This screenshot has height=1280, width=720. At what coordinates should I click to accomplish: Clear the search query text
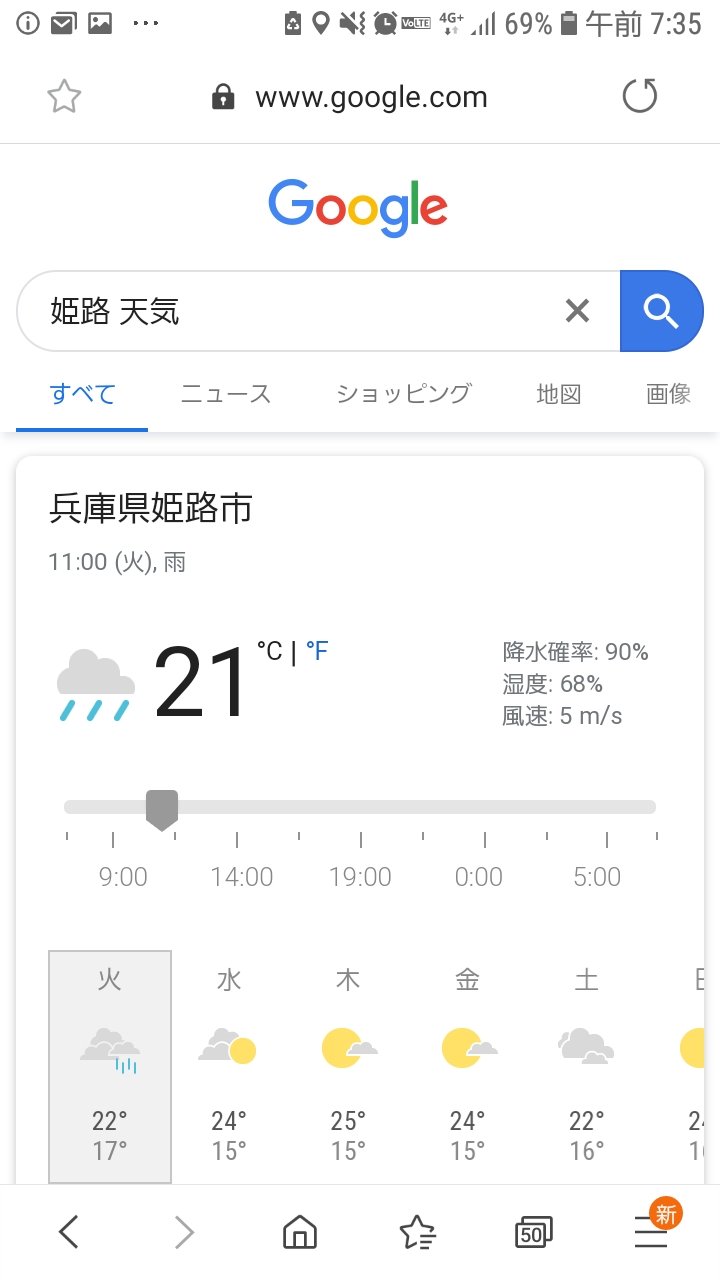[577, 311]
